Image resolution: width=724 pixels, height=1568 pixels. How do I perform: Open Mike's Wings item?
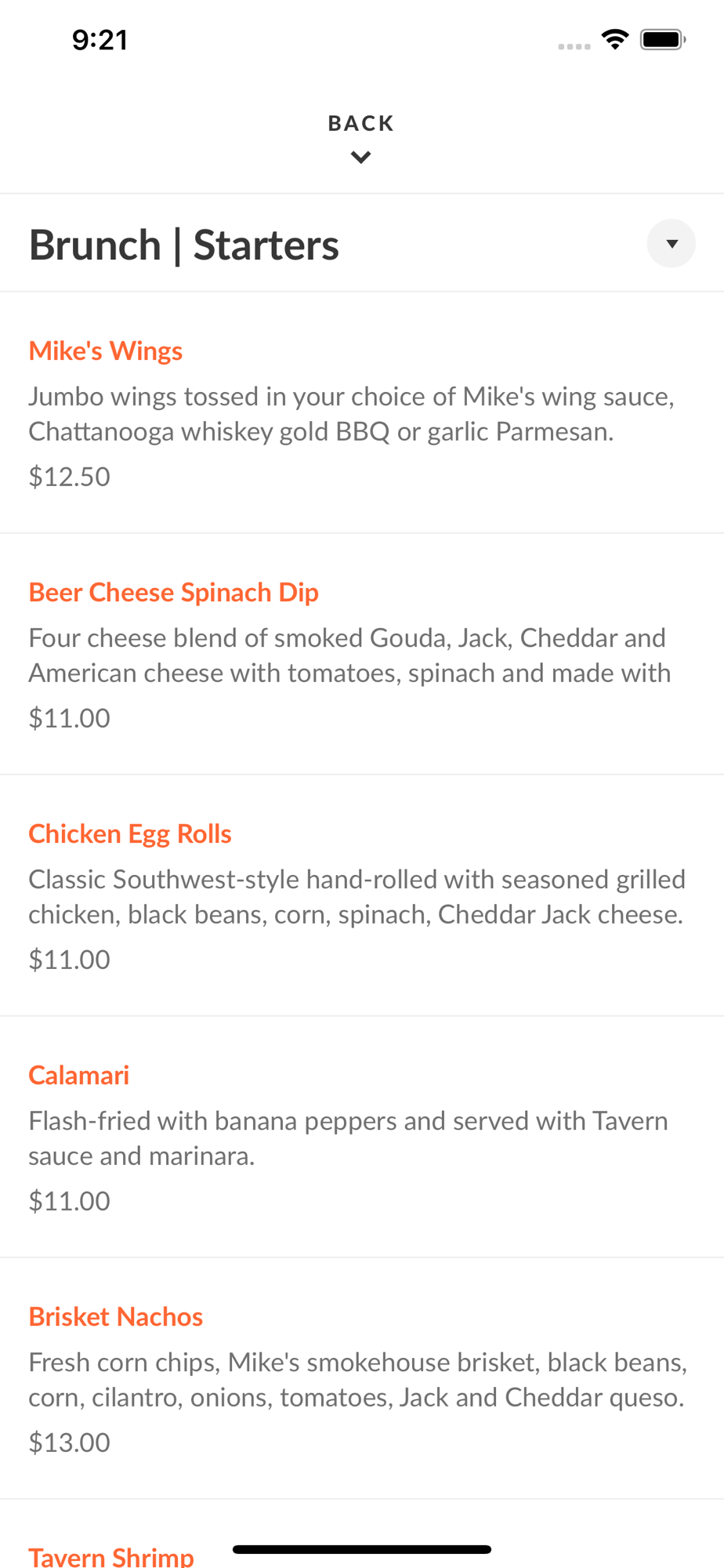[106, 351]
